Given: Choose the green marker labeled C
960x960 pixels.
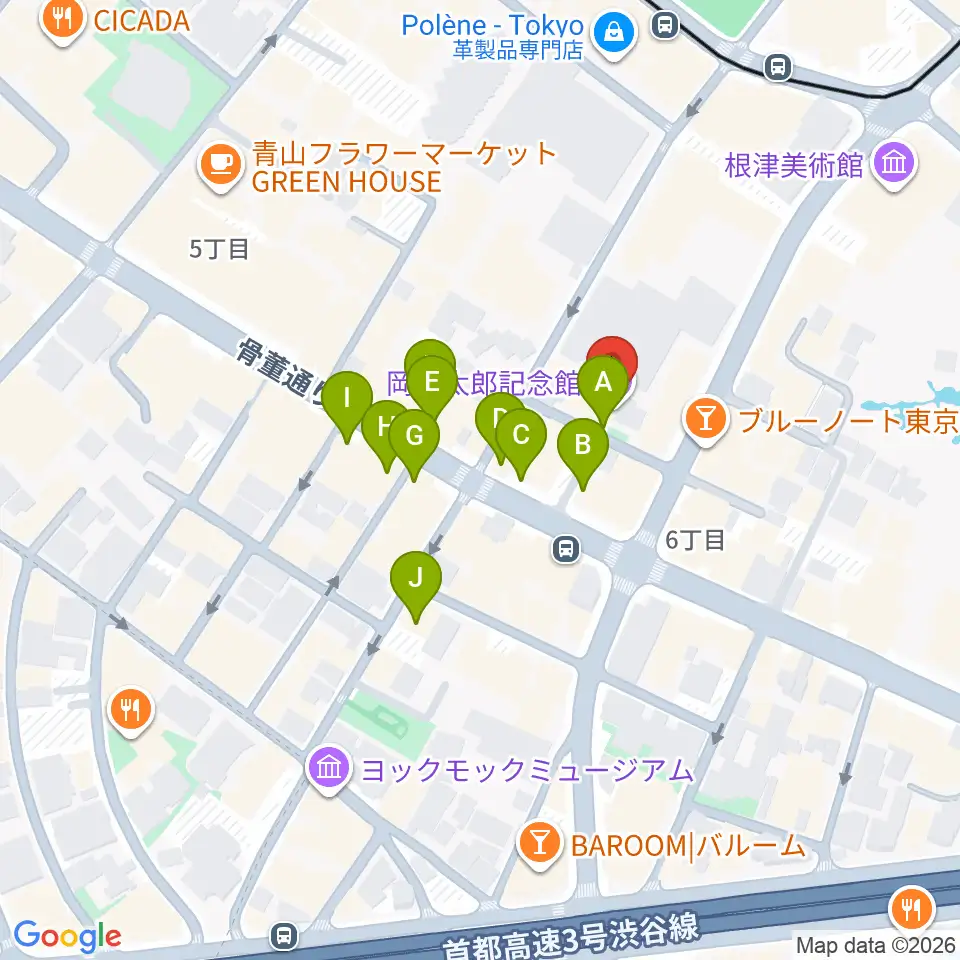Looking at the screenshot, I should coord(521,435).
